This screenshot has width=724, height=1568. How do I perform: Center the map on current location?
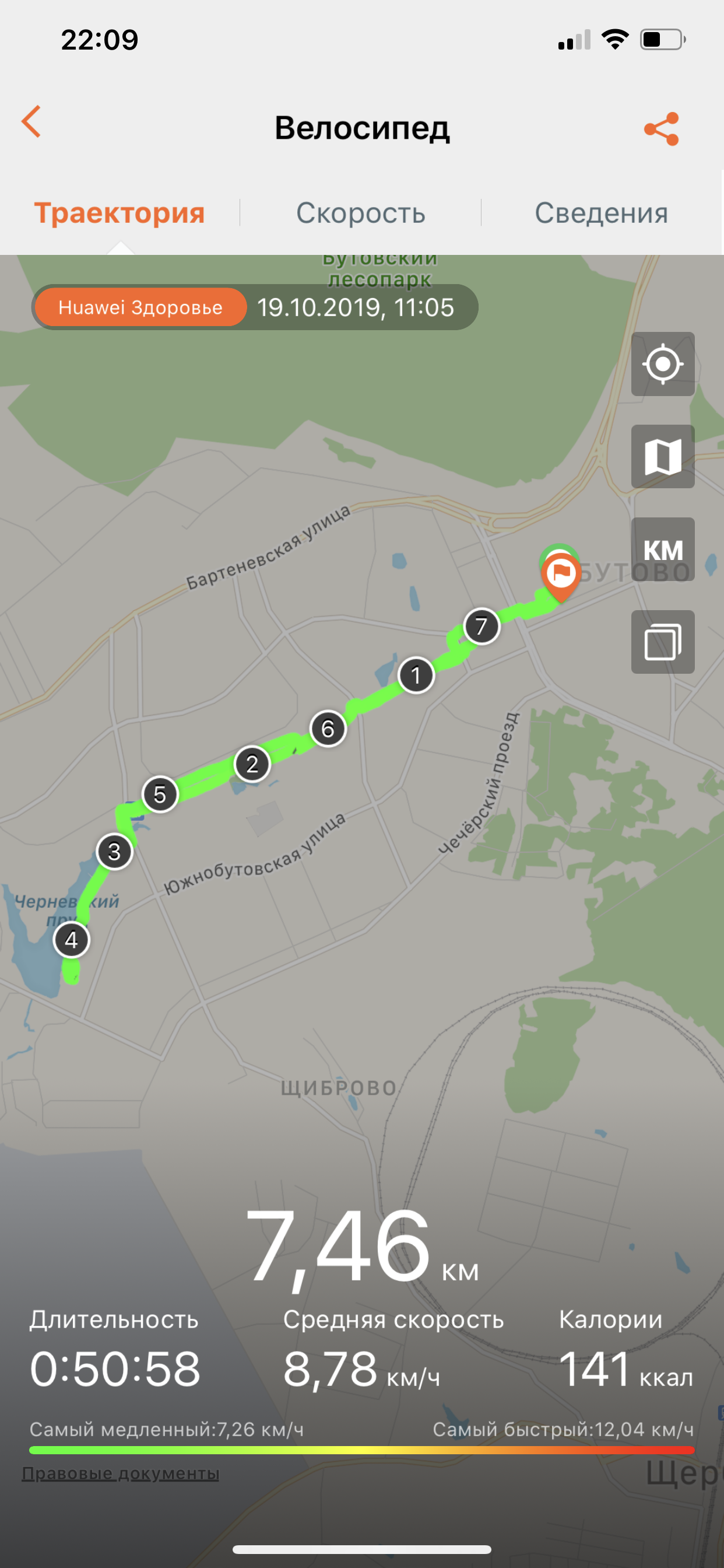click(x=663, y=364)
